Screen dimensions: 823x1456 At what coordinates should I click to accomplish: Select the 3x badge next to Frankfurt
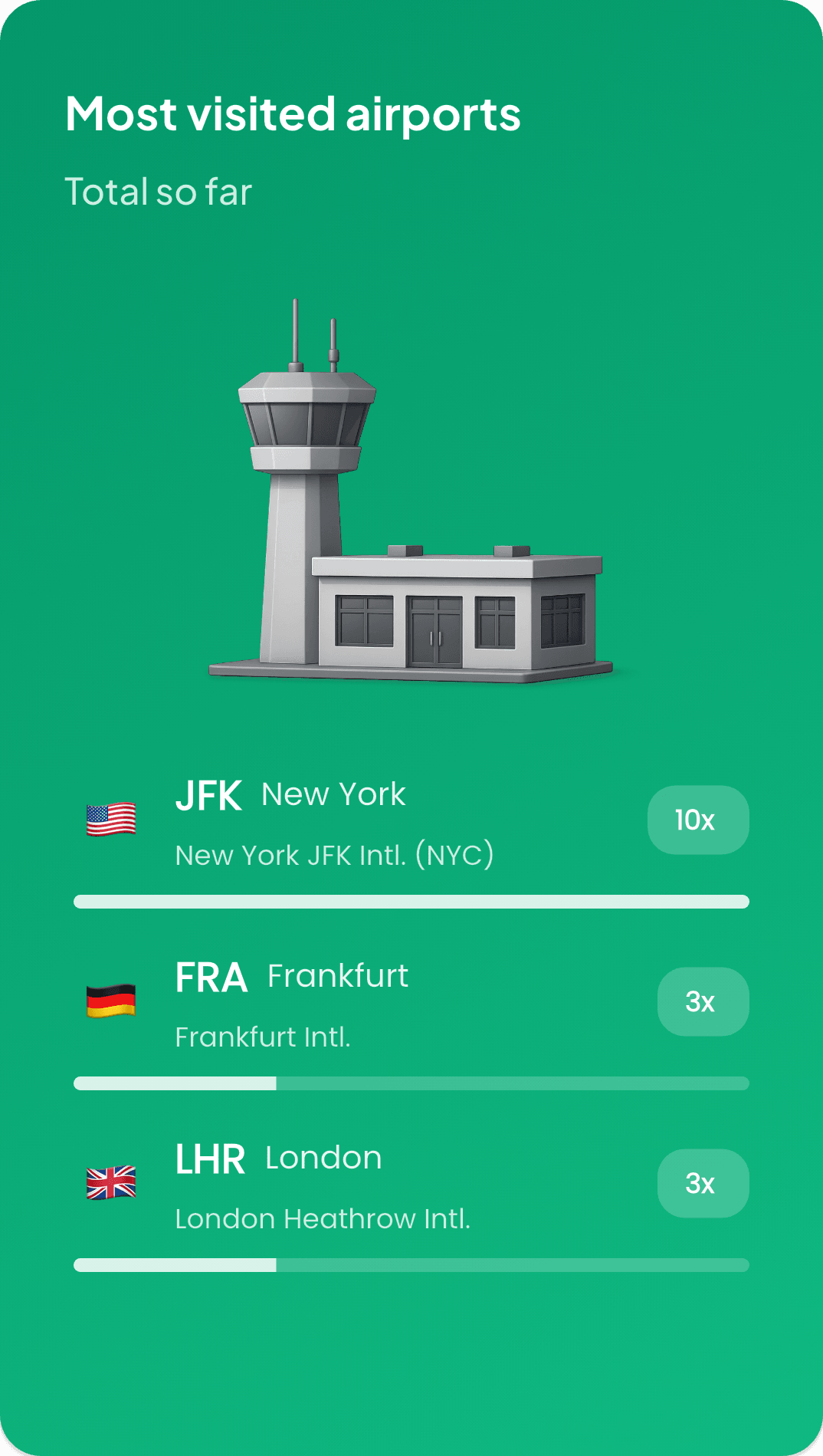tap(702, 1001)
